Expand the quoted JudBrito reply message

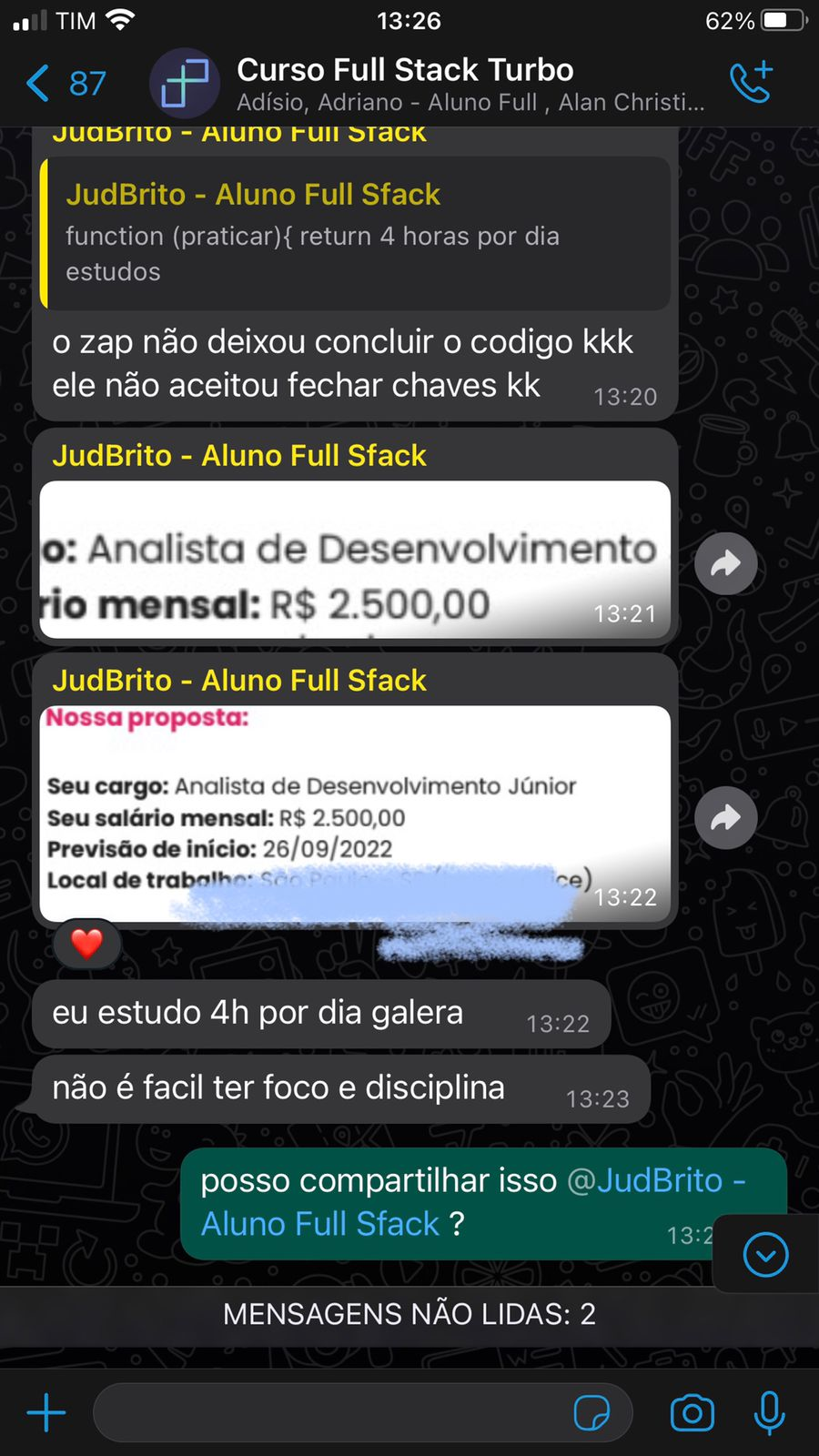click(355, 233)
